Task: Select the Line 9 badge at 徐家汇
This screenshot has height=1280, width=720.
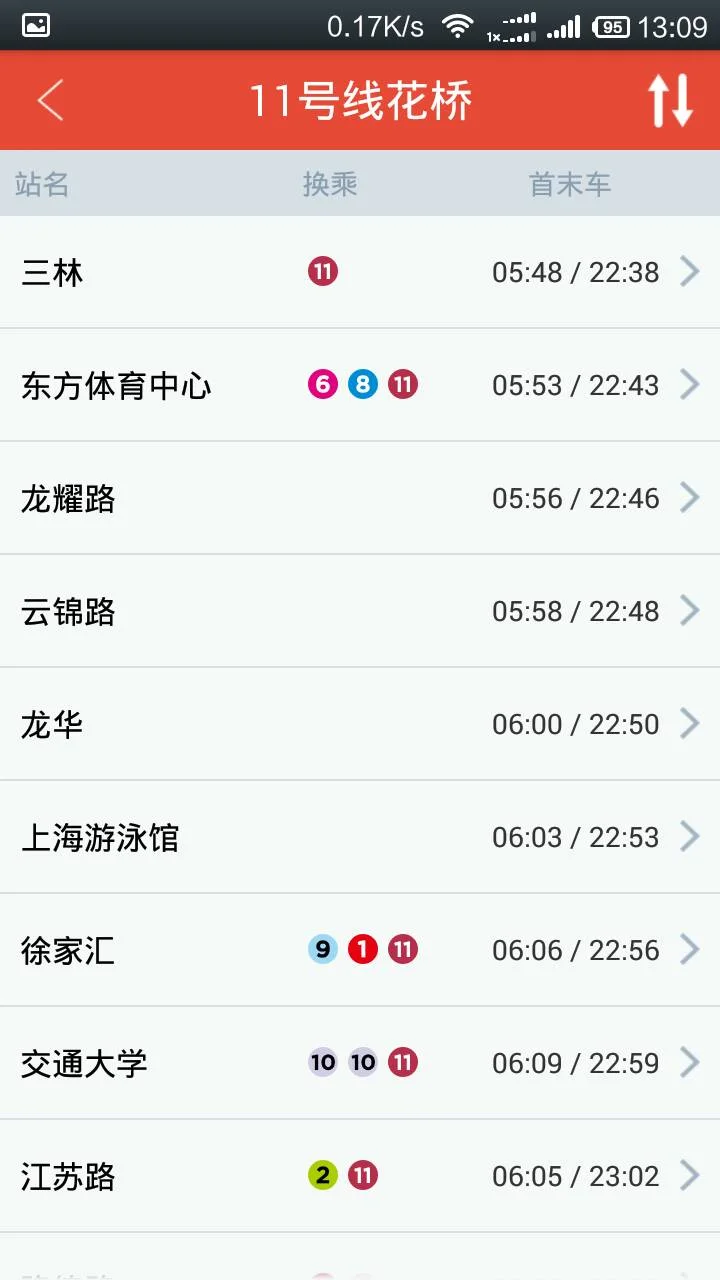Action: point(321,949)
